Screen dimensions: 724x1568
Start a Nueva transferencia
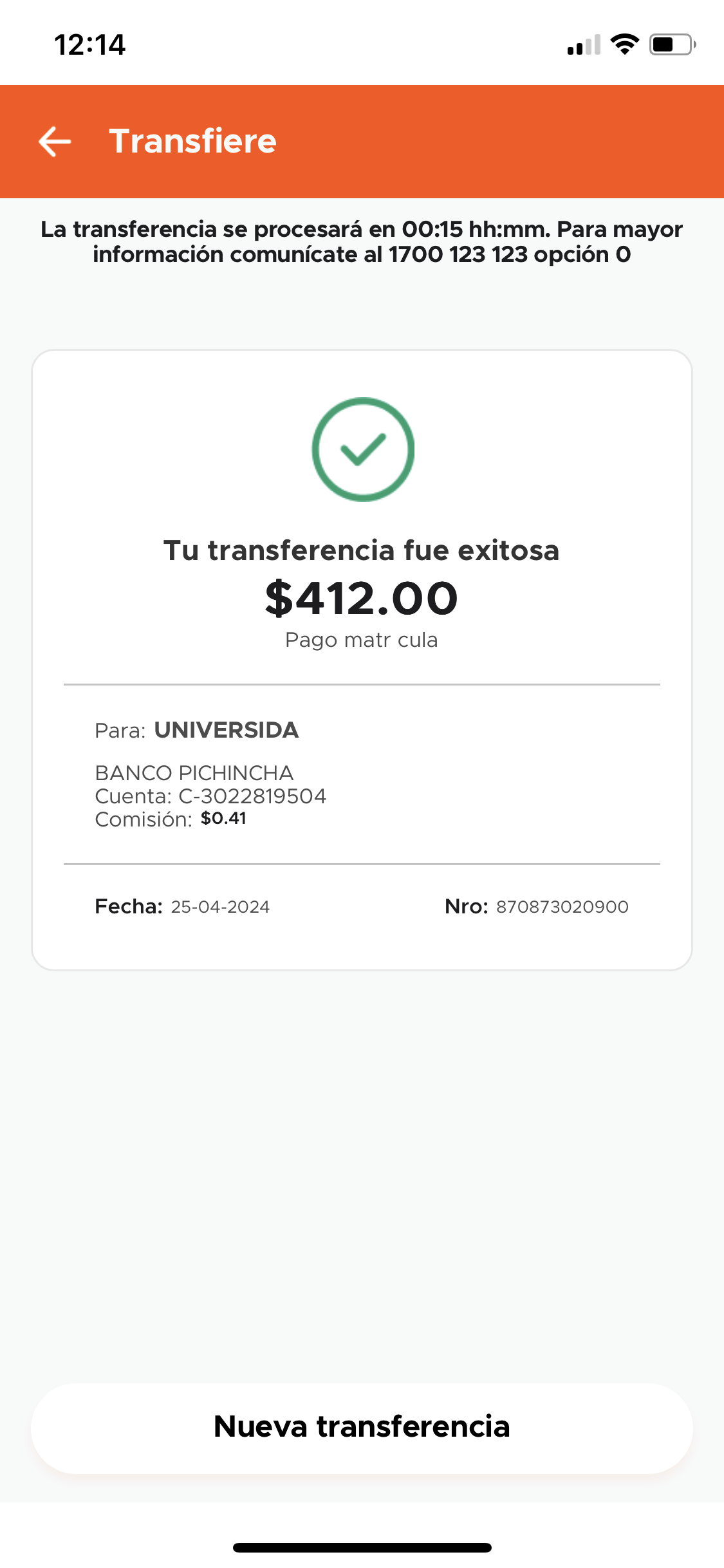click(x=362, y=1428)
